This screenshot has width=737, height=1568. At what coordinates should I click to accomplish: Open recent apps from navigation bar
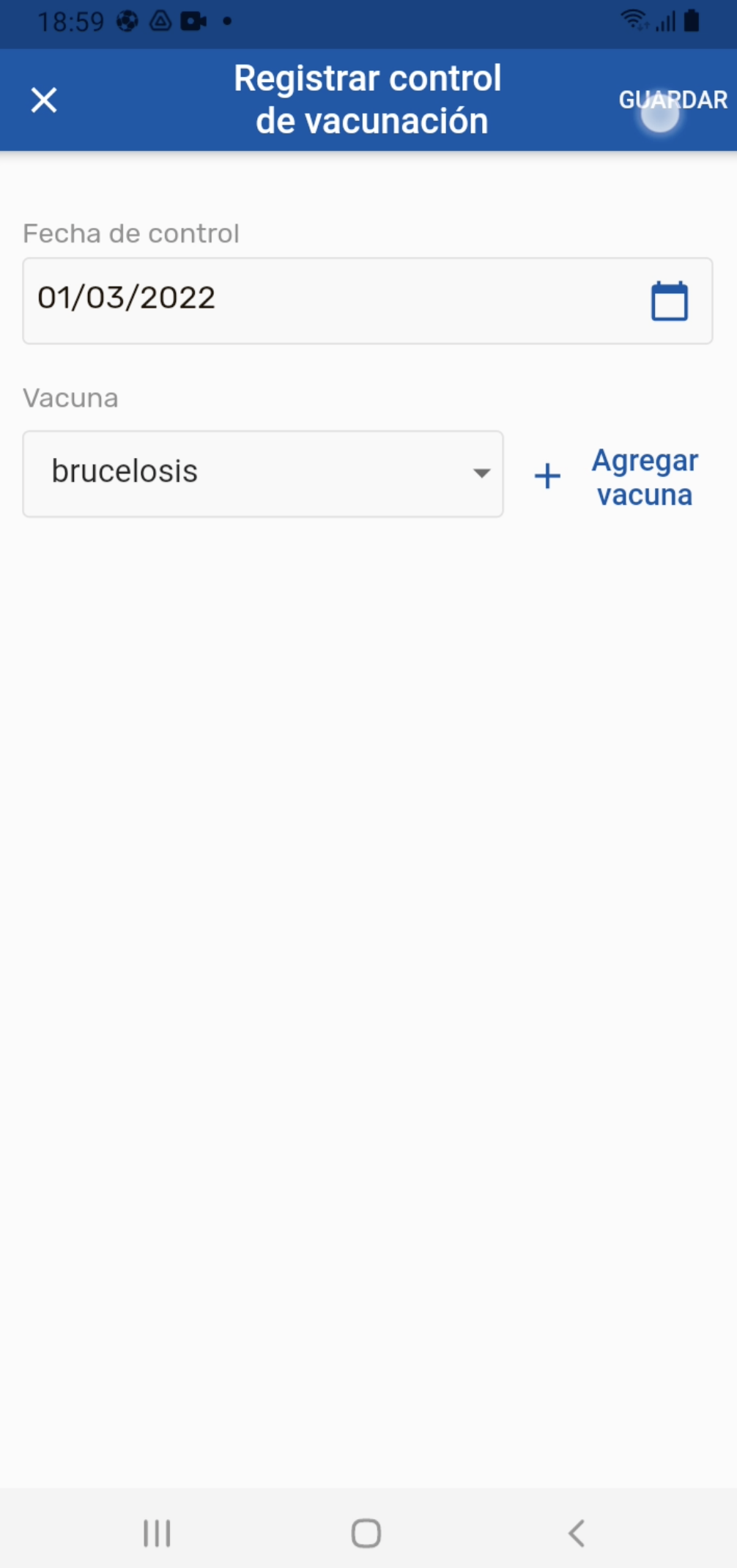pos(157,1532)
